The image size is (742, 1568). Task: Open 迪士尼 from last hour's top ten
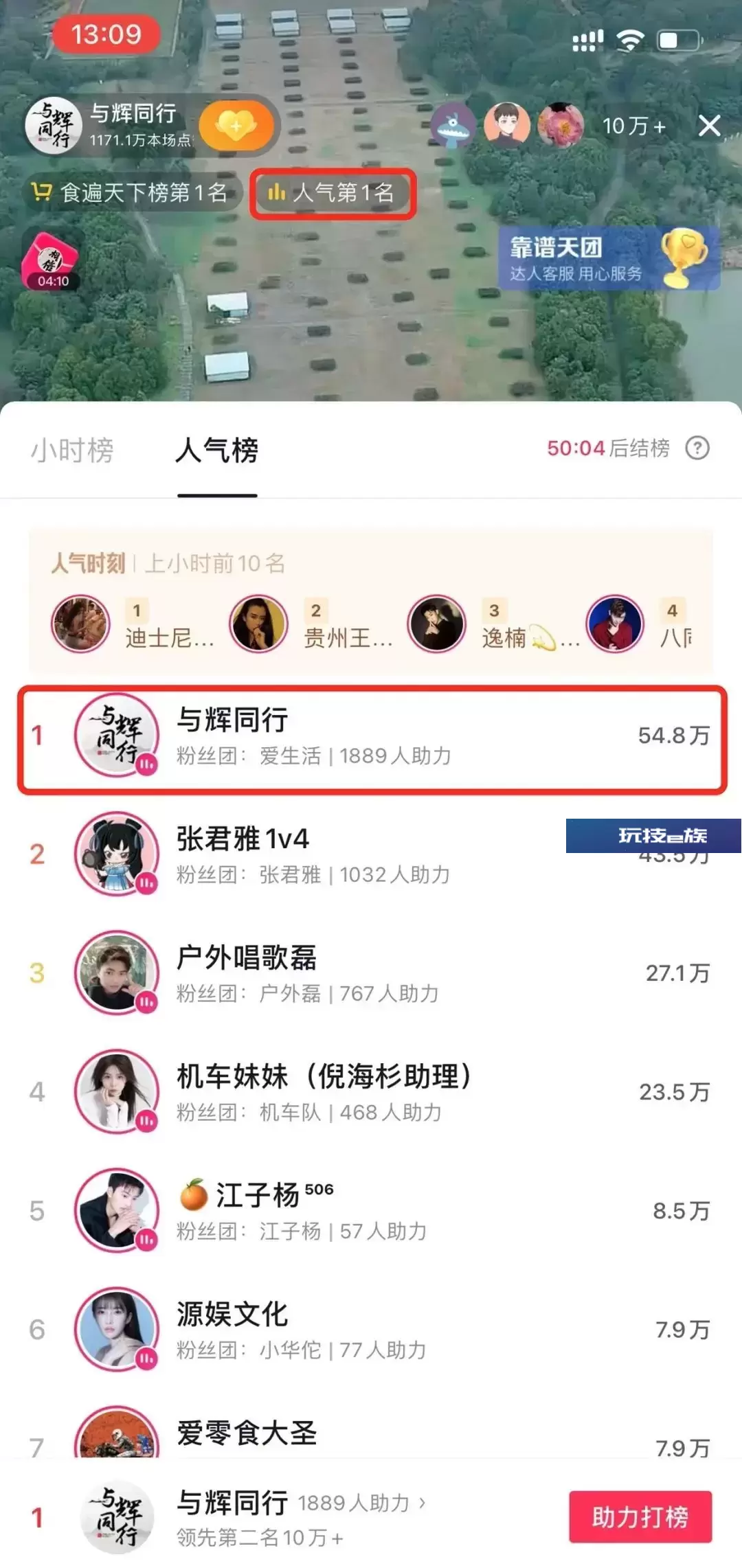134,624
